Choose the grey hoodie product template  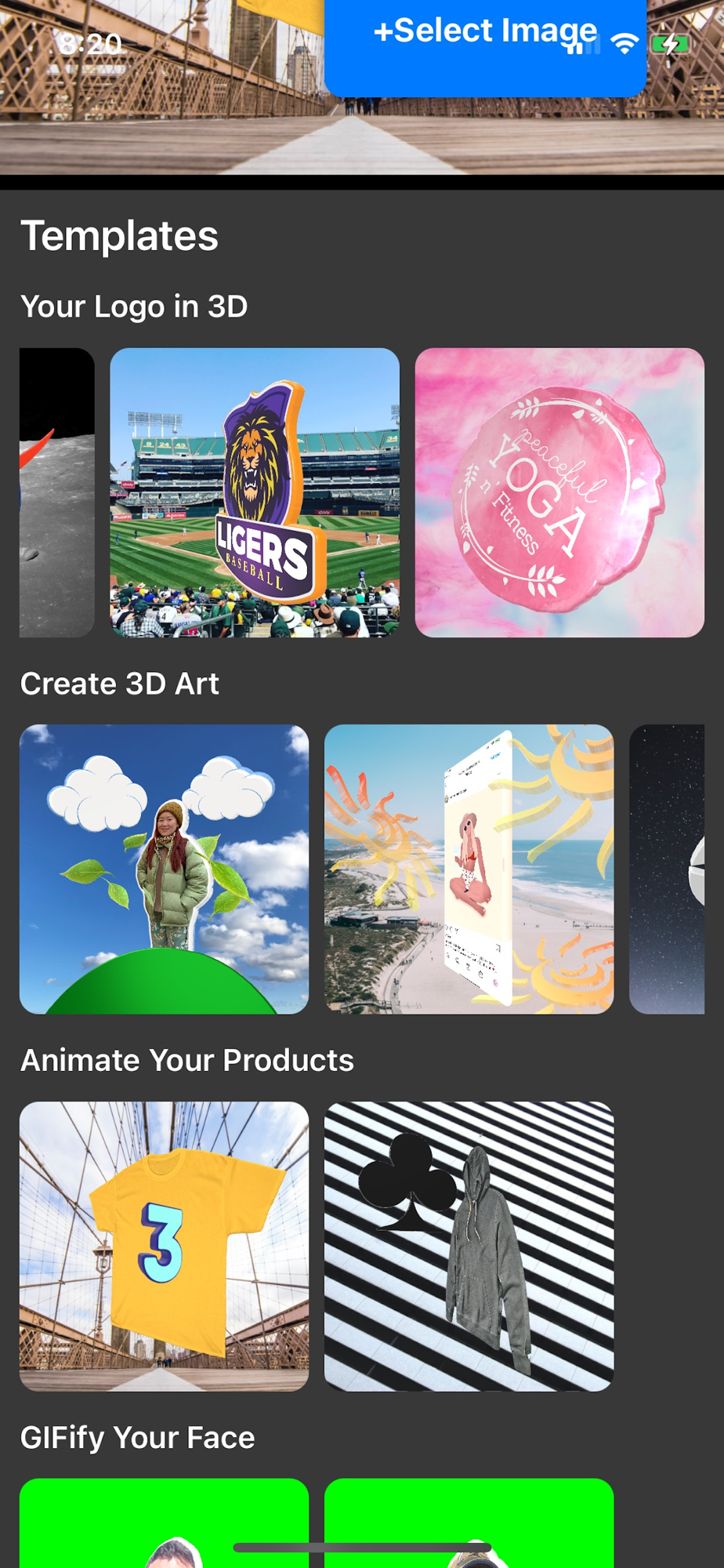point(469,1246)
